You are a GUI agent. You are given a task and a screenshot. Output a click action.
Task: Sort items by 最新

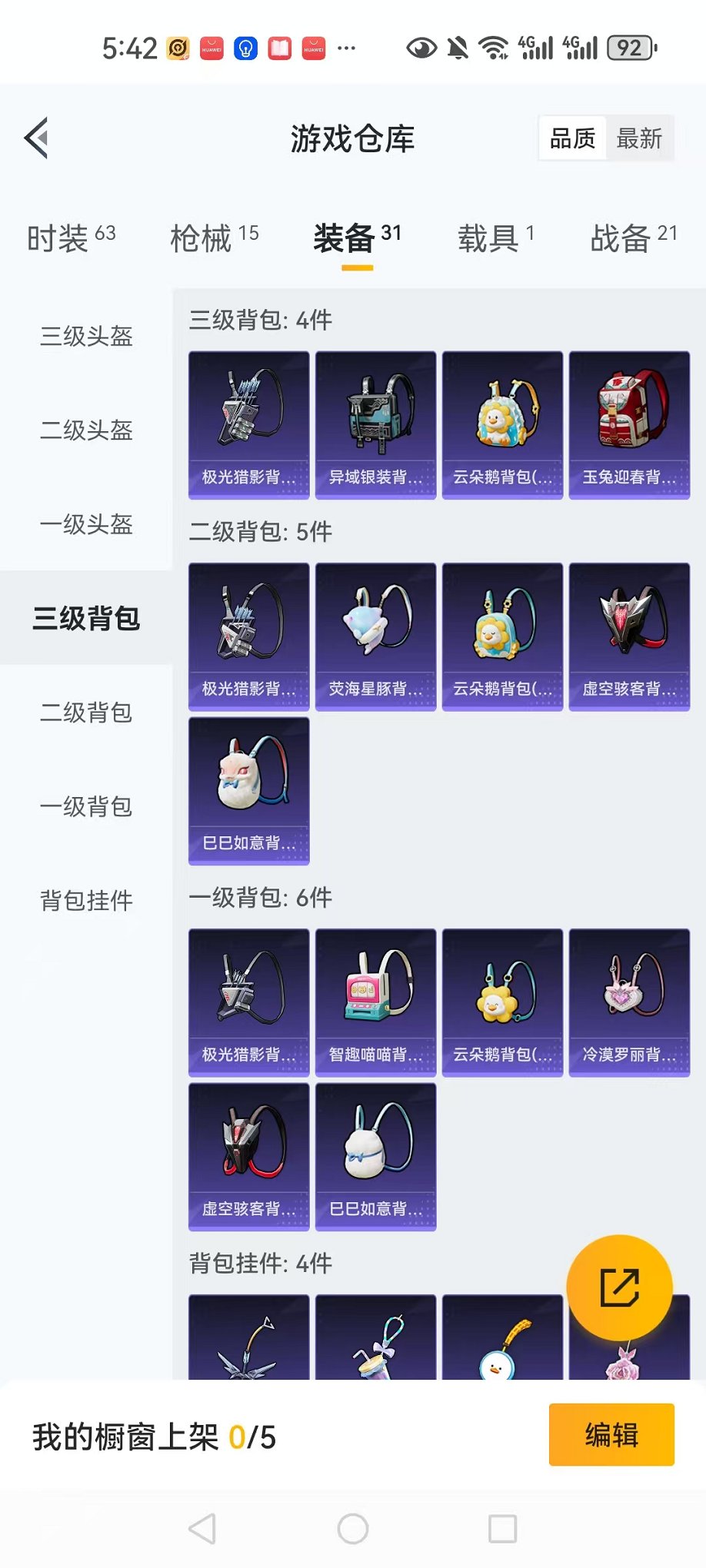tap(638, 138)
